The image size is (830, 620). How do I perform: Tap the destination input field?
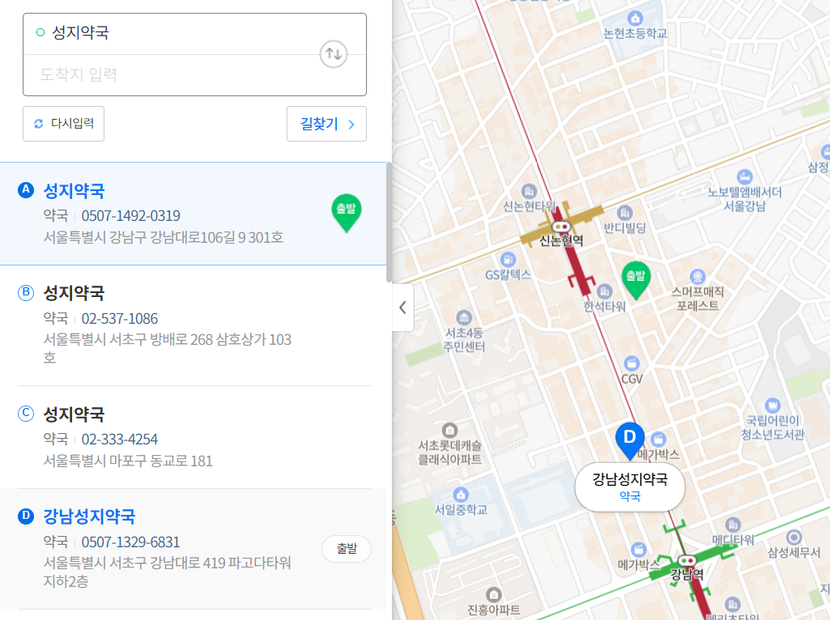[170, 75]
